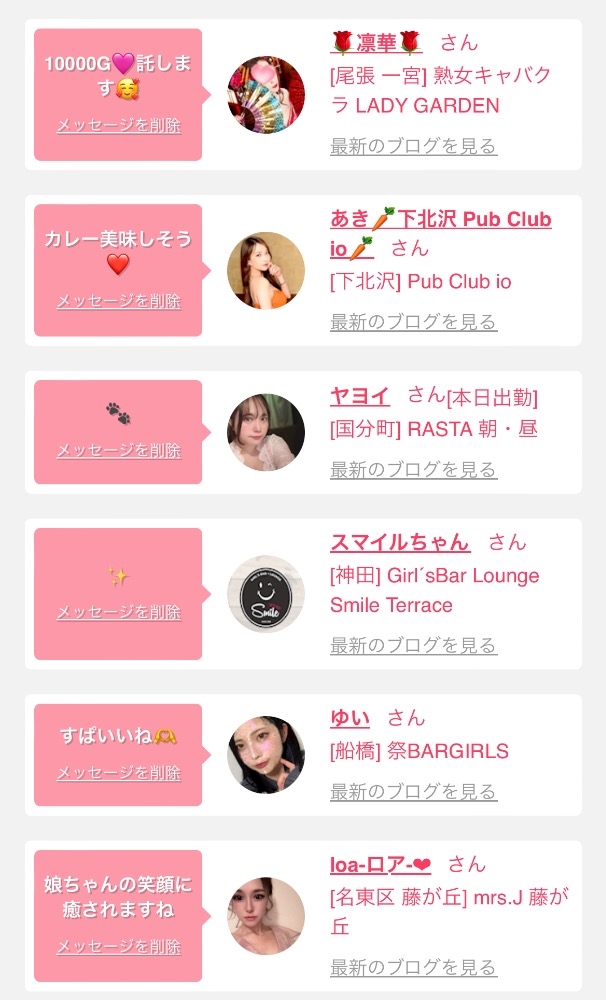Open loa-ロア- profile link

[x=380, y=865]
